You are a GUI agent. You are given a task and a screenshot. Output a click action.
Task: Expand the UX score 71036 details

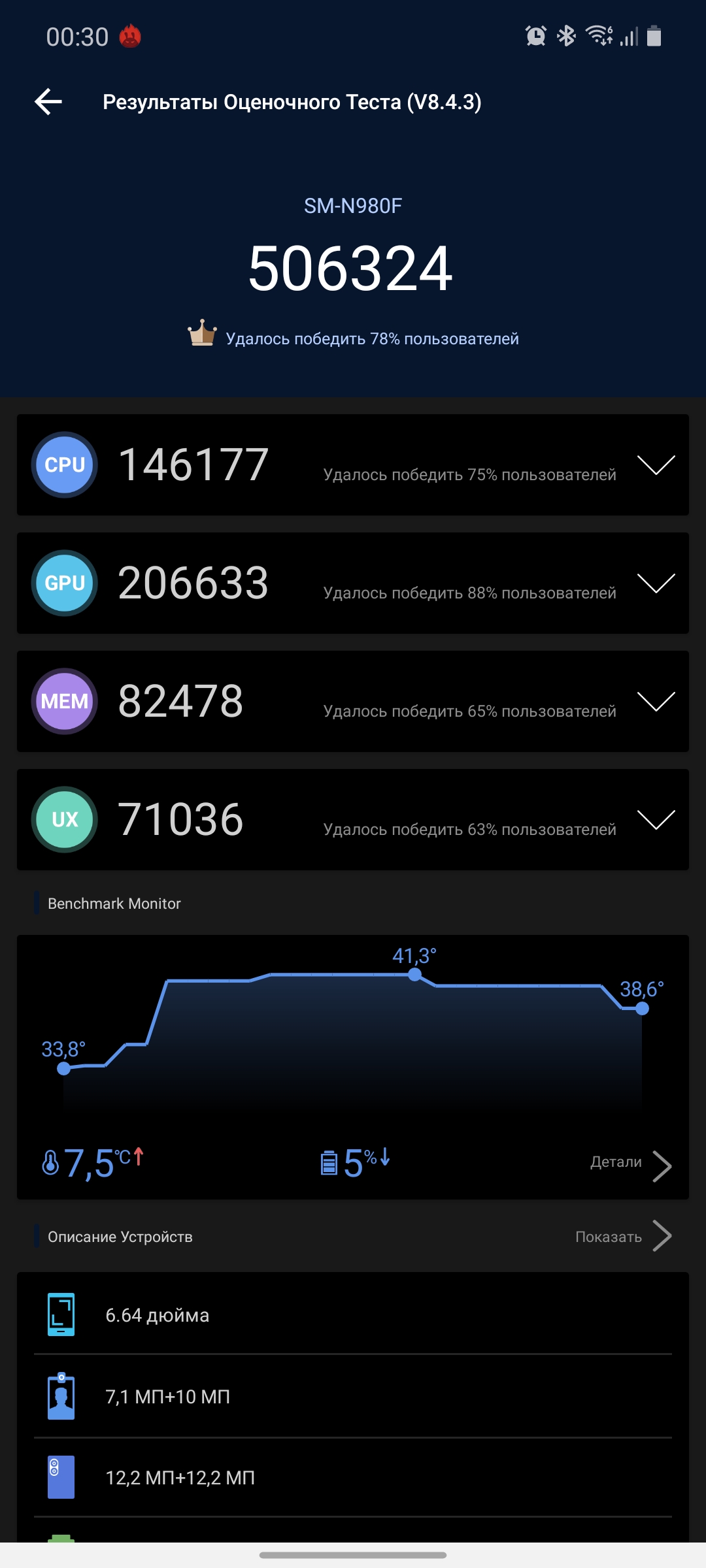click(x=656, y=820)
